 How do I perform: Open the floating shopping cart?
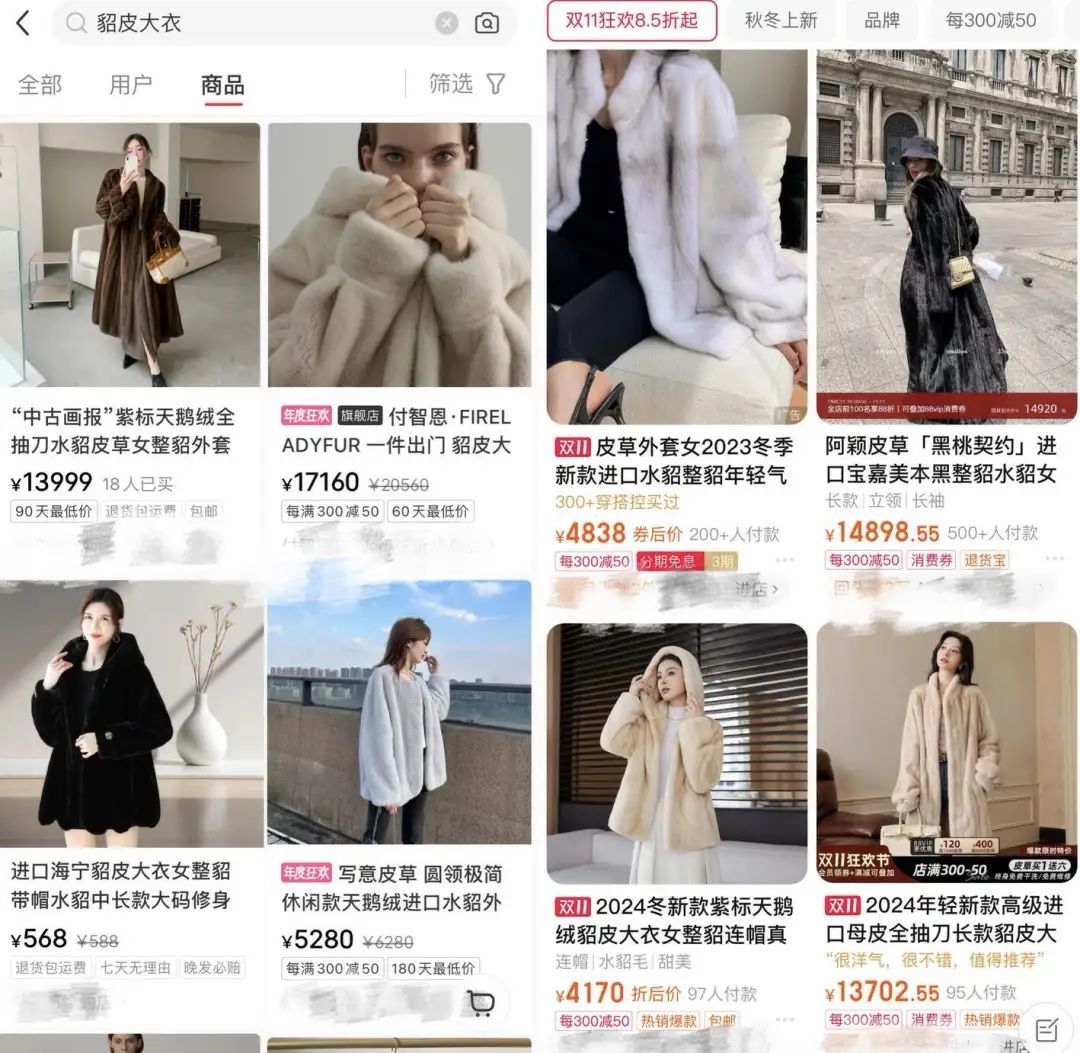coord(481,1003)
